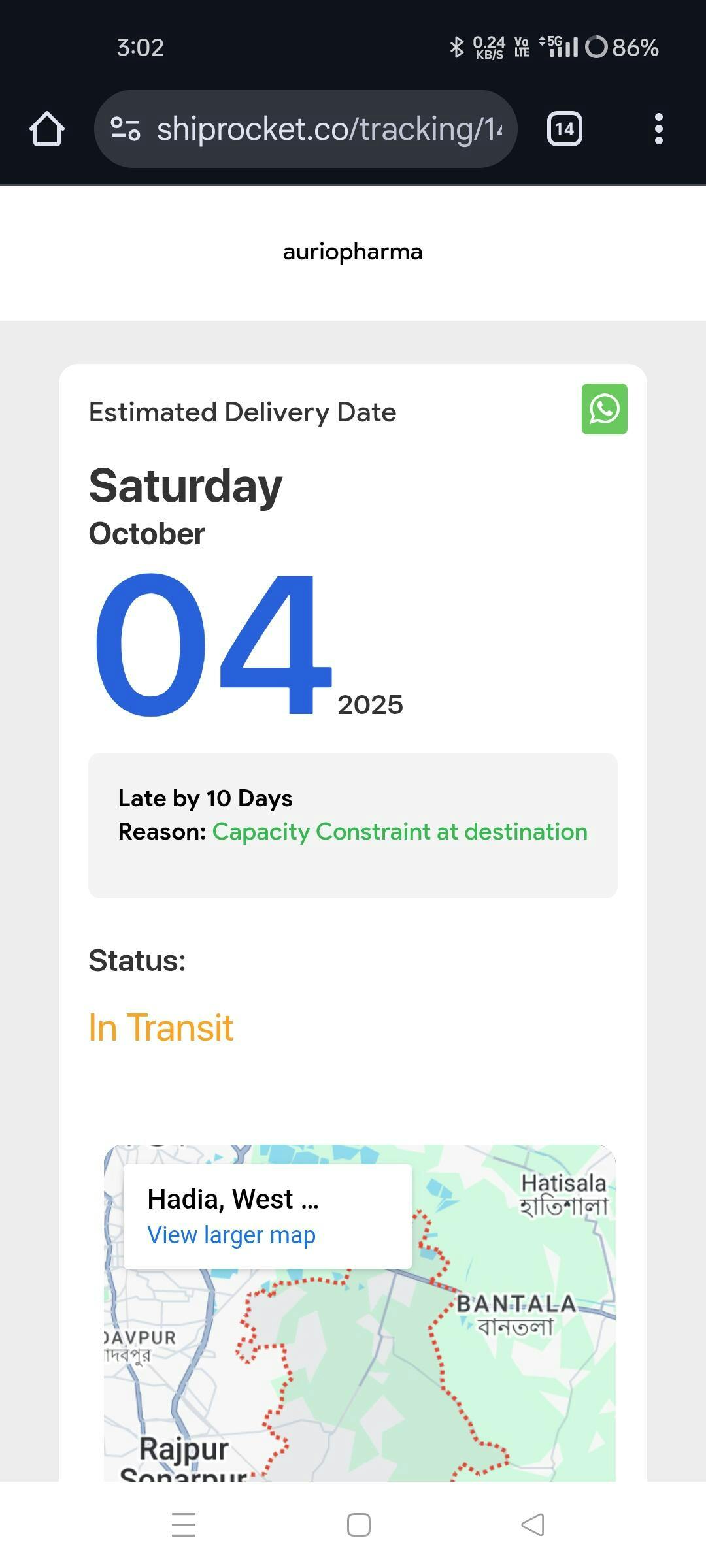706x1568 pixels.
Task: View site information icon in address bar
Action: [x=125, y=129]
